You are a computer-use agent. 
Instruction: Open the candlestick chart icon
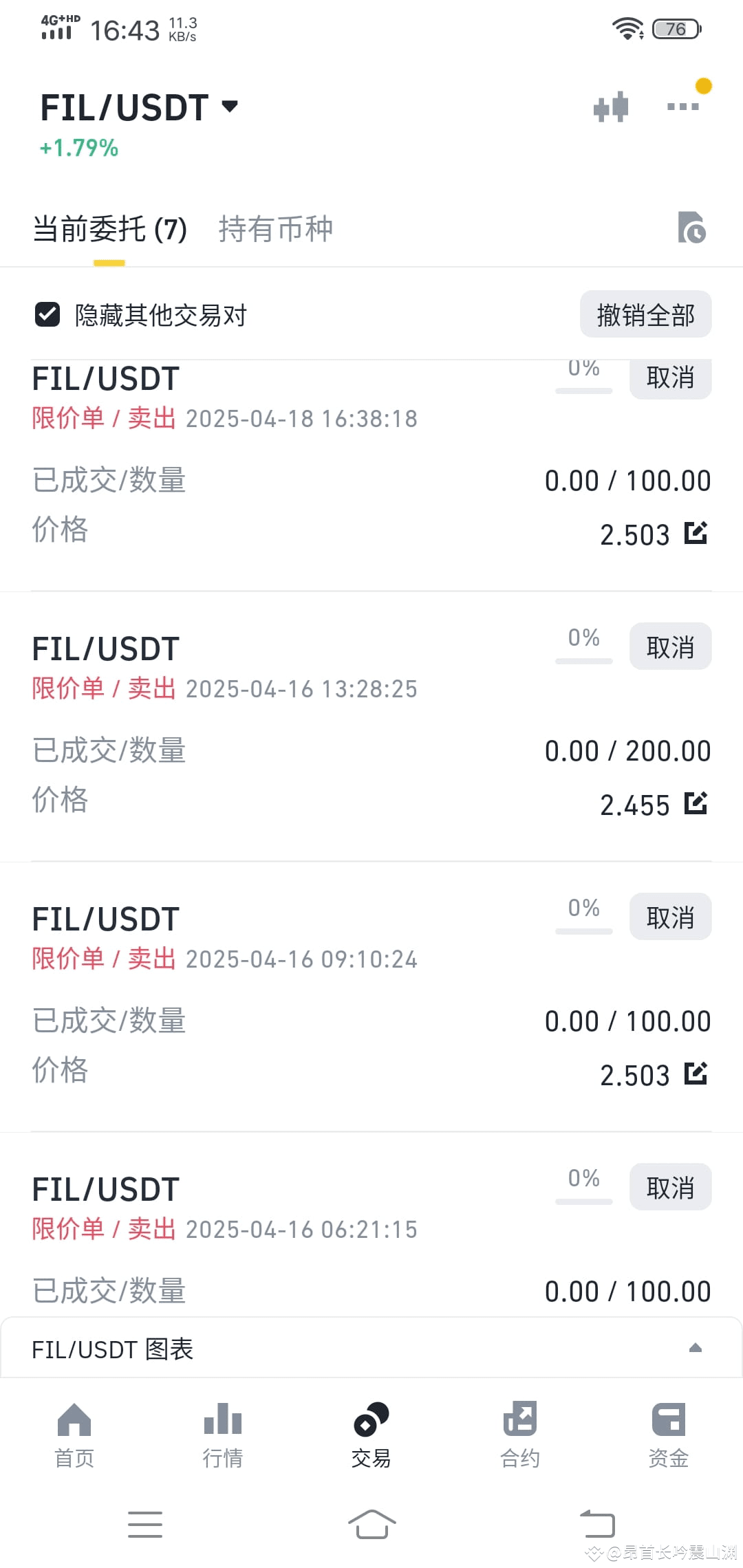[611, 106]
